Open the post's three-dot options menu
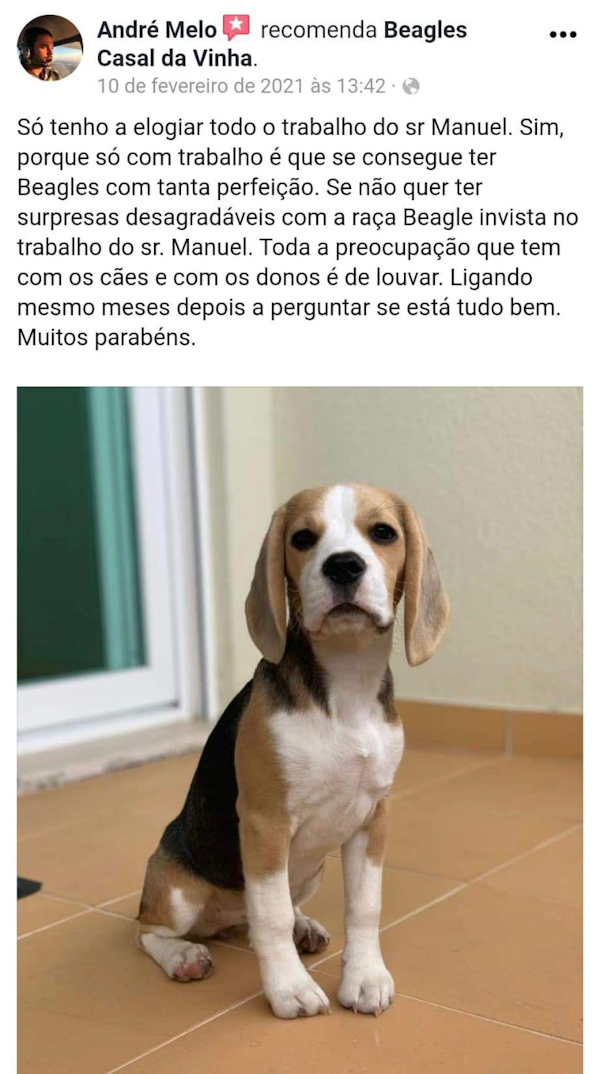 (x=563, y=34)
